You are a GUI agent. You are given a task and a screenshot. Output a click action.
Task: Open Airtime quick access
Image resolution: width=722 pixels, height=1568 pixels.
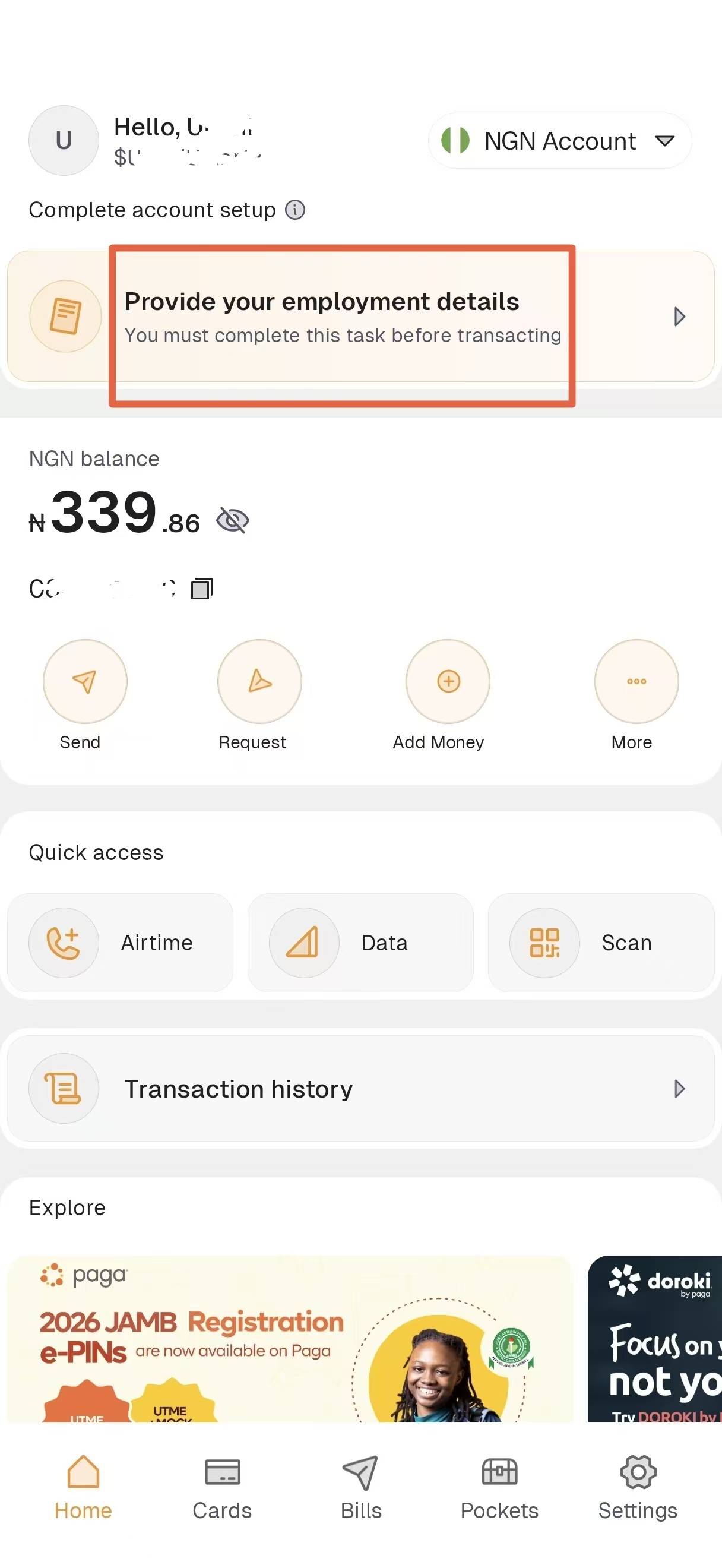pyautogui.click(x=120, y=943)
